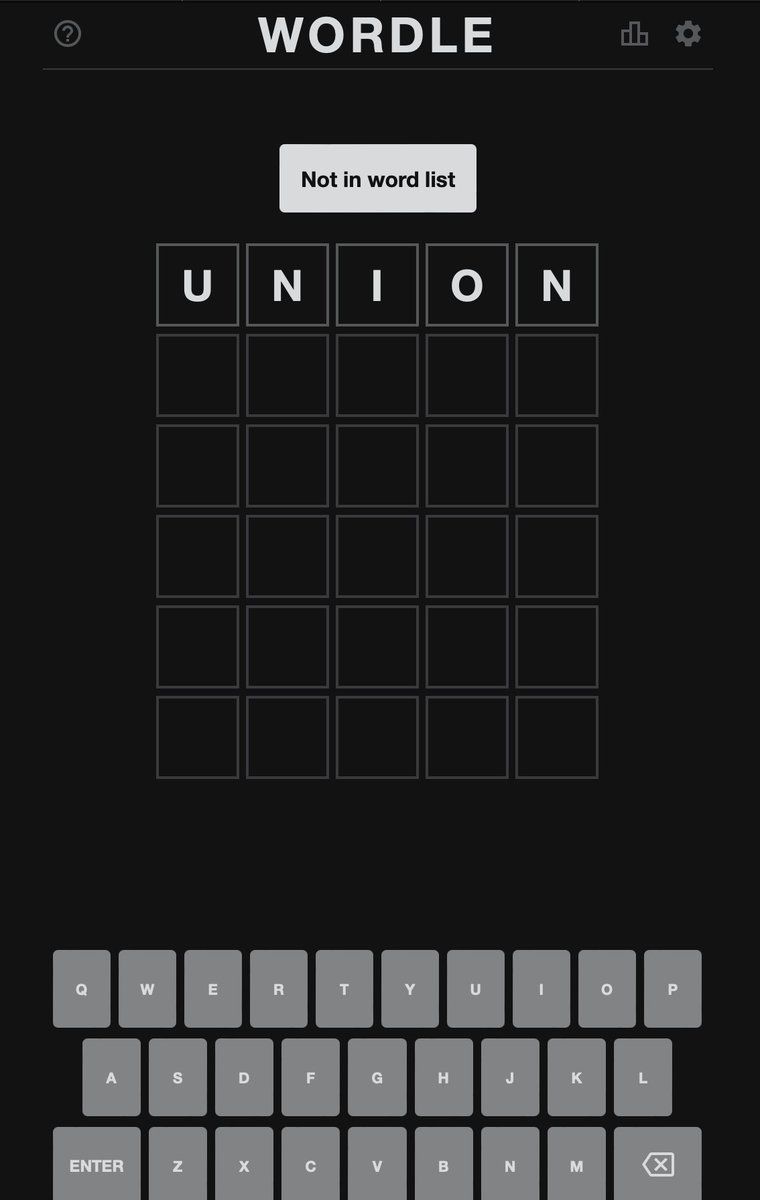Enter the letter D
The width and height of the screenshot is (760, 1200).
coord(244,1077)
